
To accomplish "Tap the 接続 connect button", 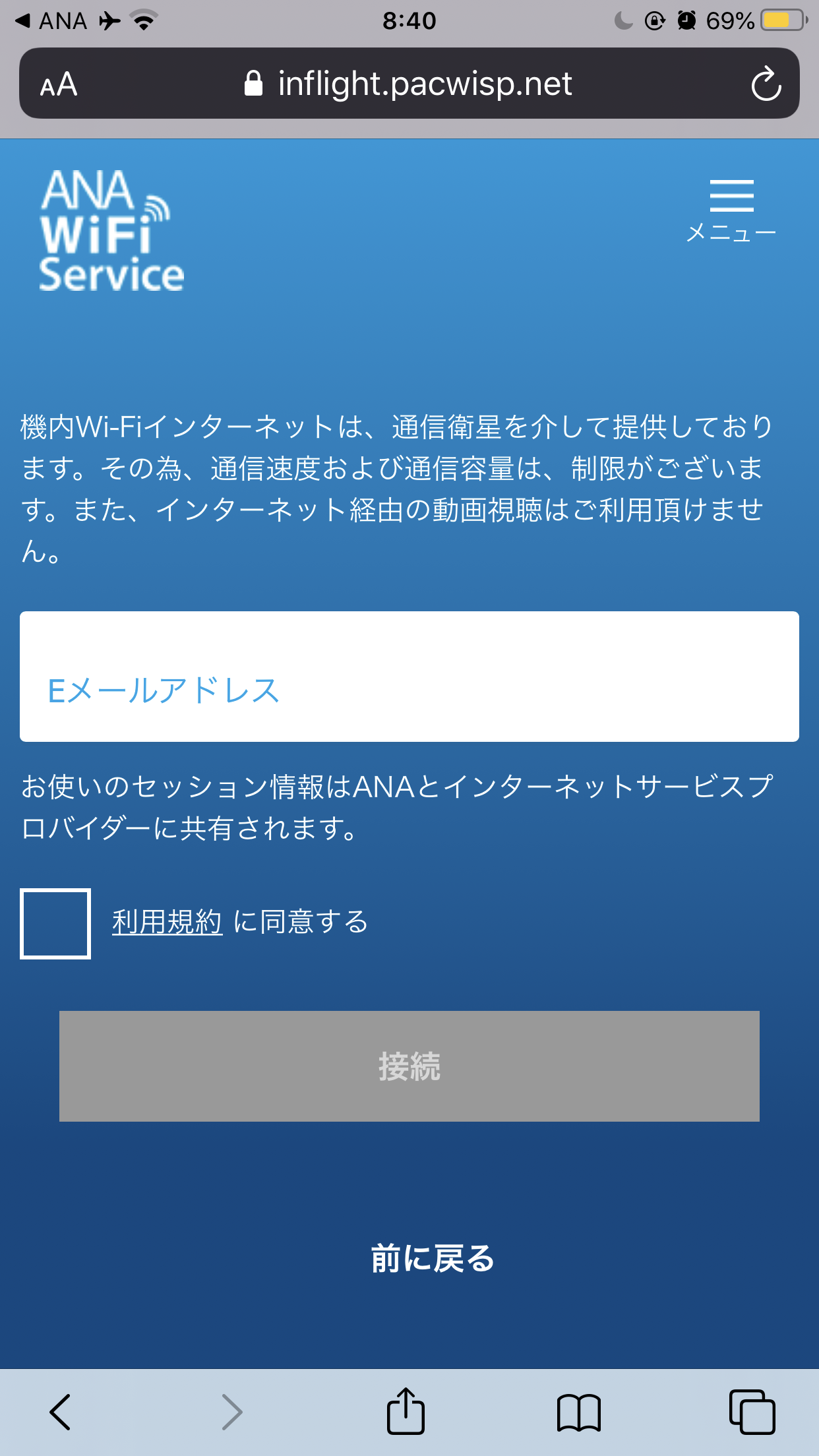I will tap(409, 1066).
